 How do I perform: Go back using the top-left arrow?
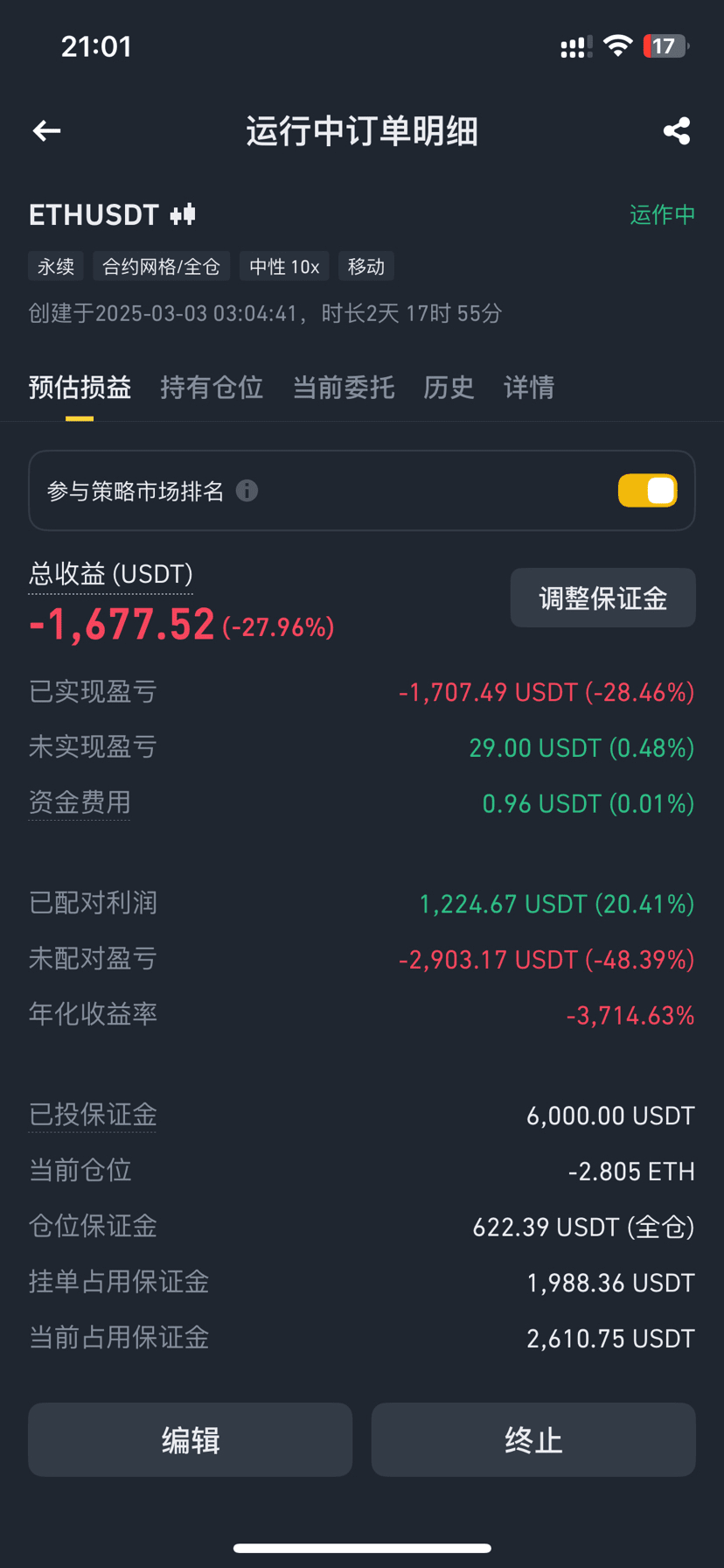click(x=46, y=131)
